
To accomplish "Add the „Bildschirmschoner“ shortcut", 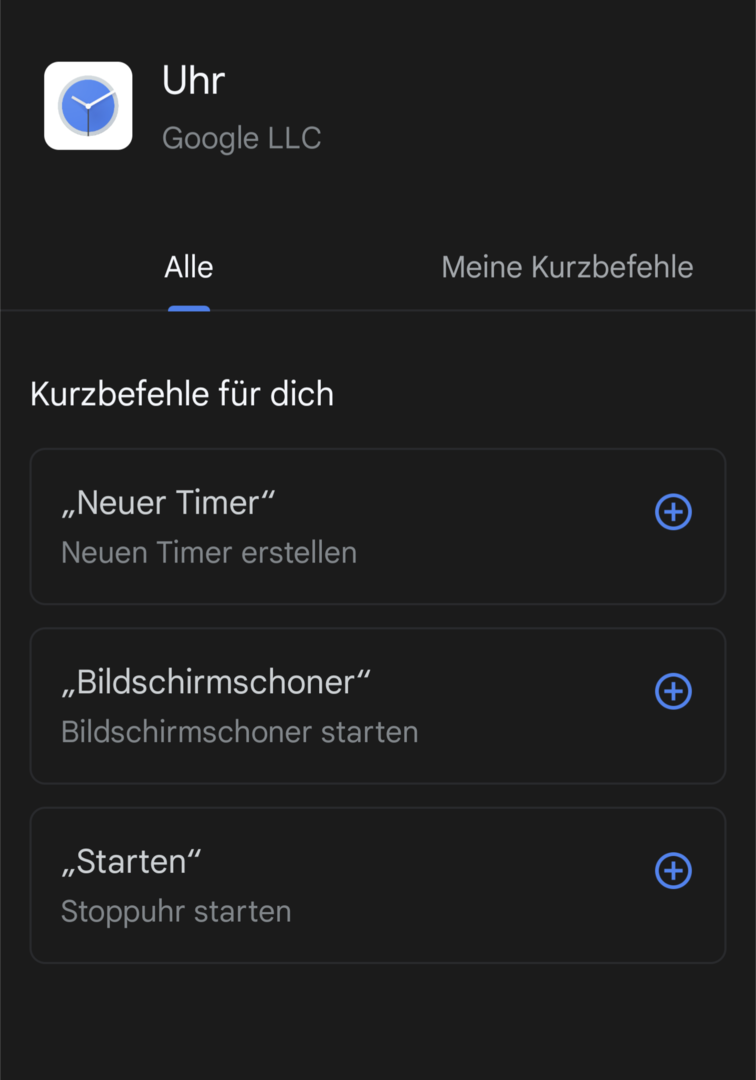I will 673,692.
